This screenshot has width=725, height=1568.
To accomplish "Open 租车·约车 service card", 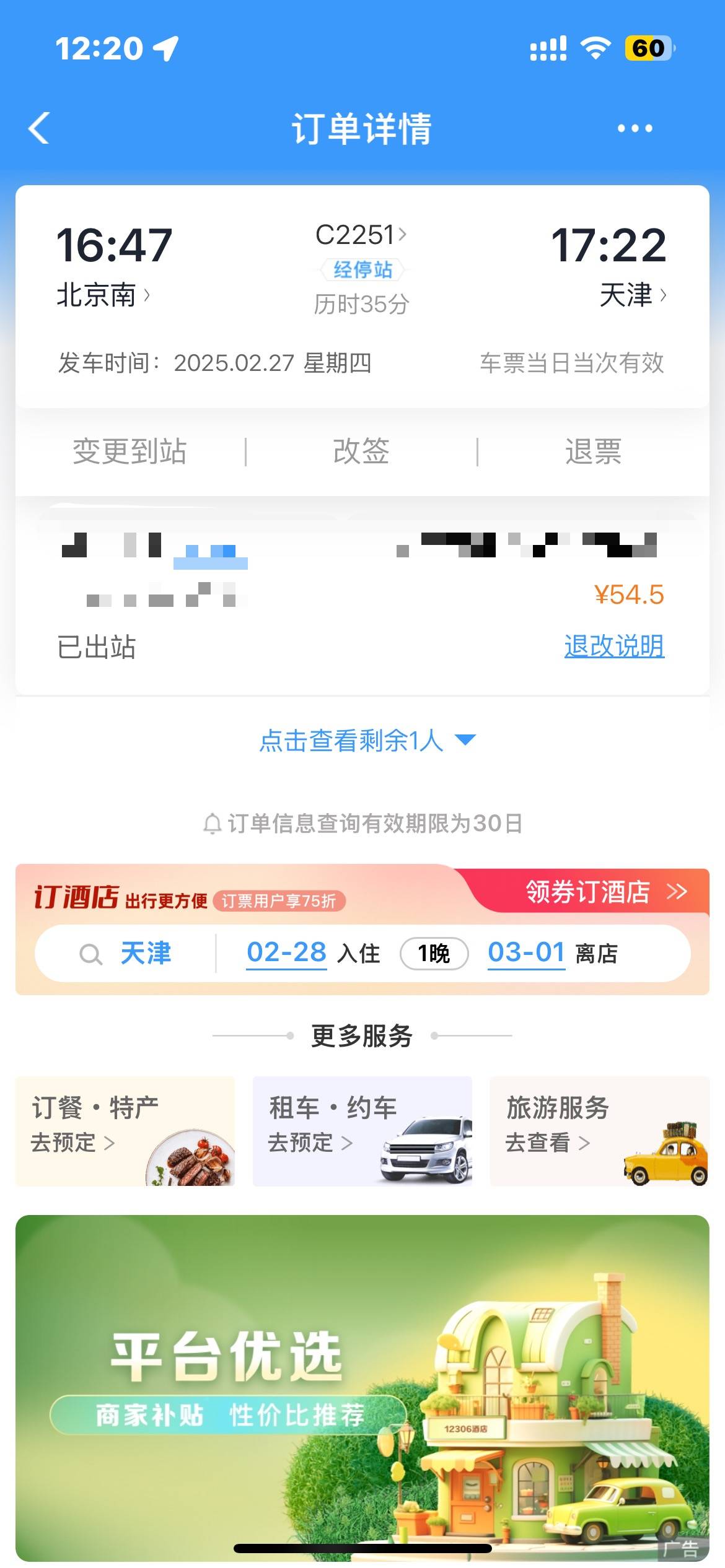I will [362, 1131].
